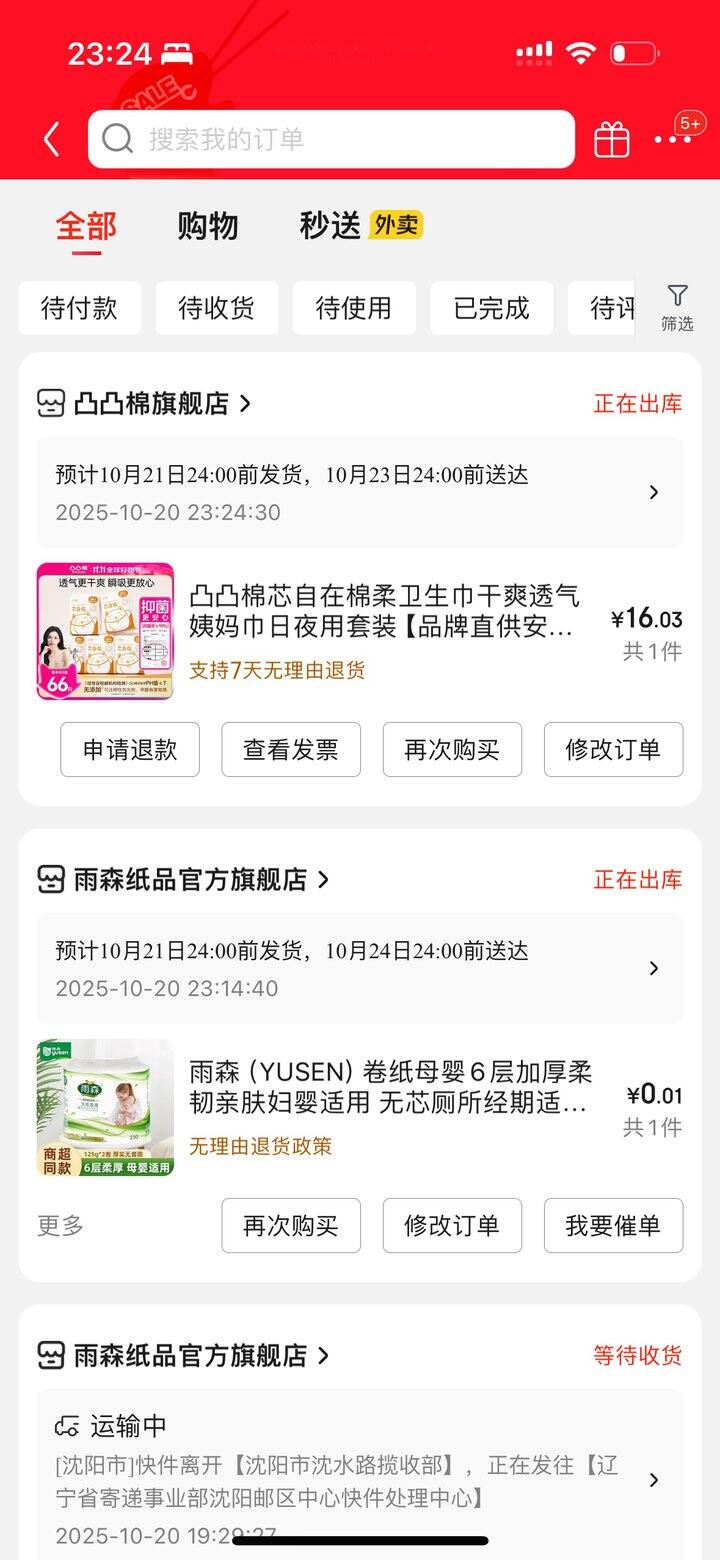Open the 雨森 卷纸 product thumbnail
This screenshot has width=720, height=1560.
coord(105,1107)
